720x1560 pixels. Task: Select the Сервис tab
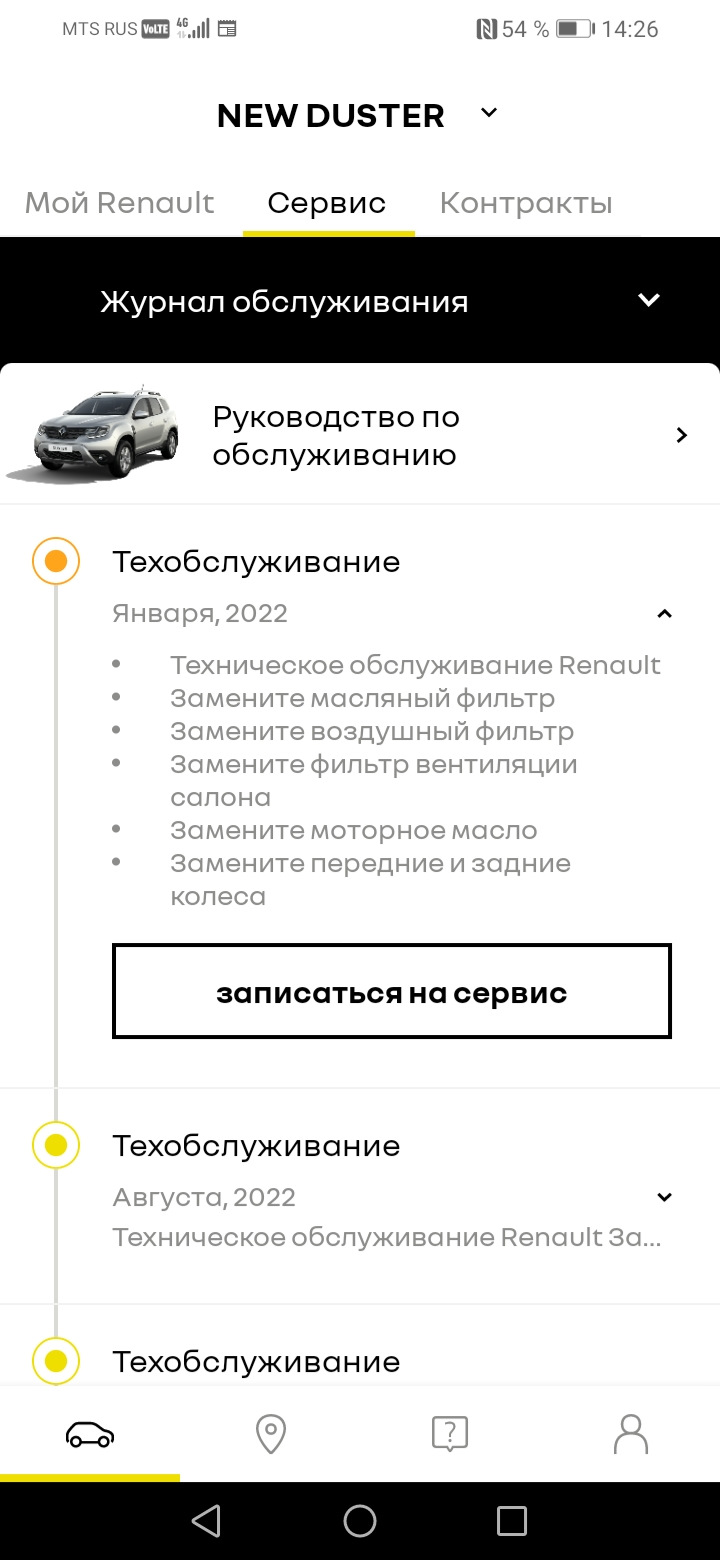[327, 203]
